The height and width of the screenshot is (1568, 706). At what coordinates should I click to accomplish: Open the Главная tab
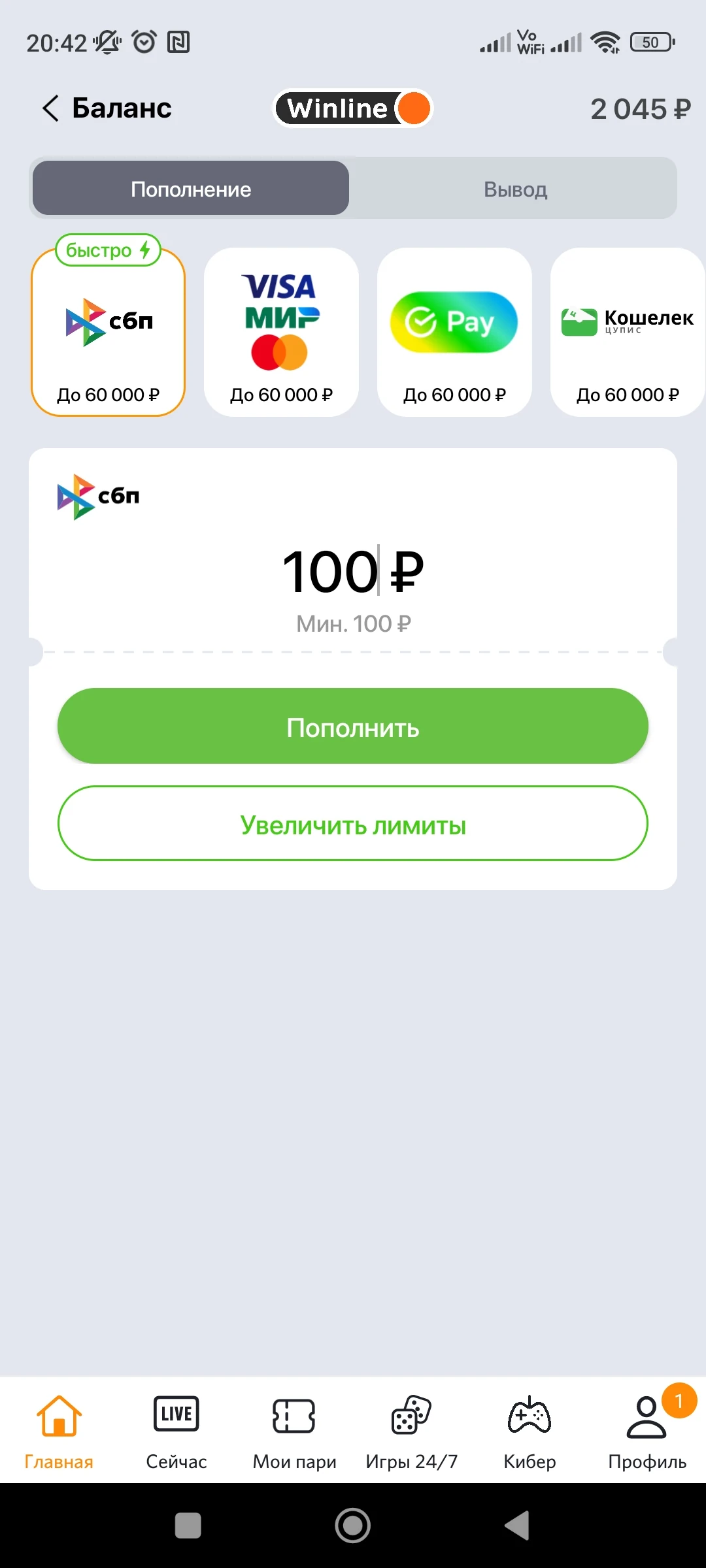(x=59, y=1431)
